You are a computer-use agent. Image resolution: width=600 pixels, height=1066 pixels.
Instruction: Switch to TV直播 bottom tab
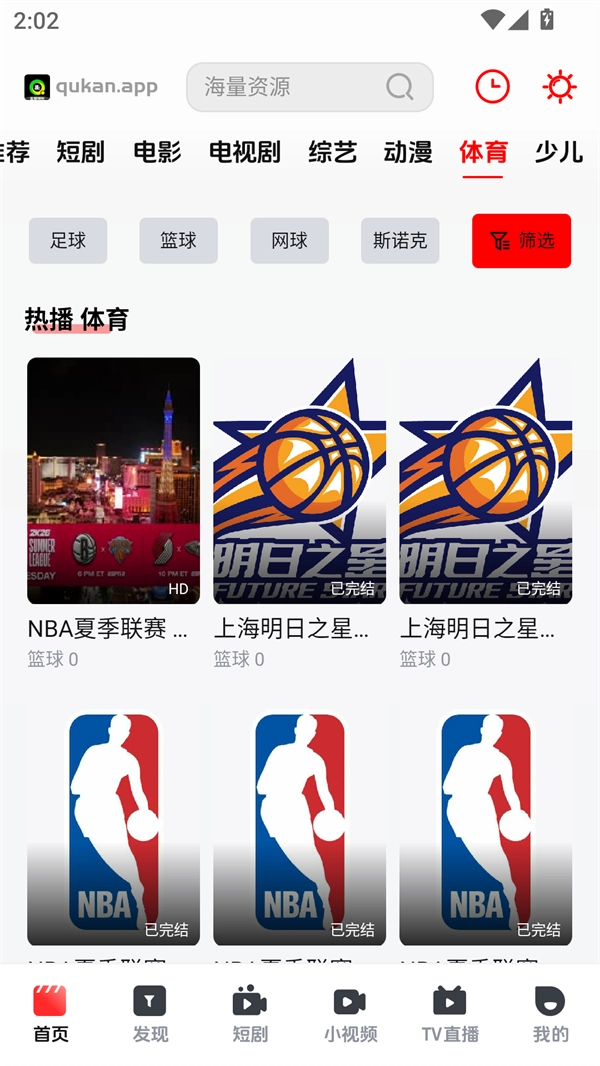click(450, 1013)
